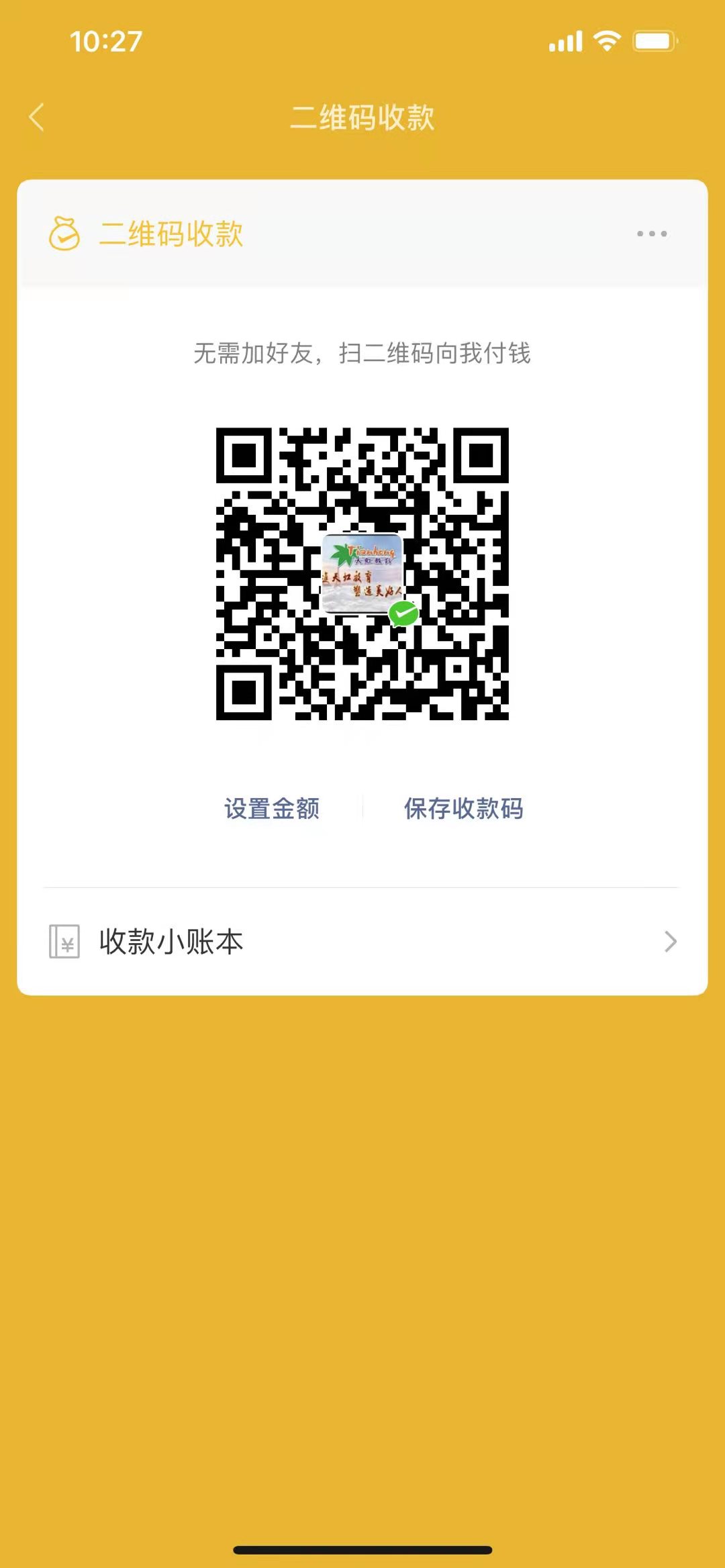This screenshot has width=725, height=1568.
Task: Open the three-dot more options menu
Action: coord(651,234)
